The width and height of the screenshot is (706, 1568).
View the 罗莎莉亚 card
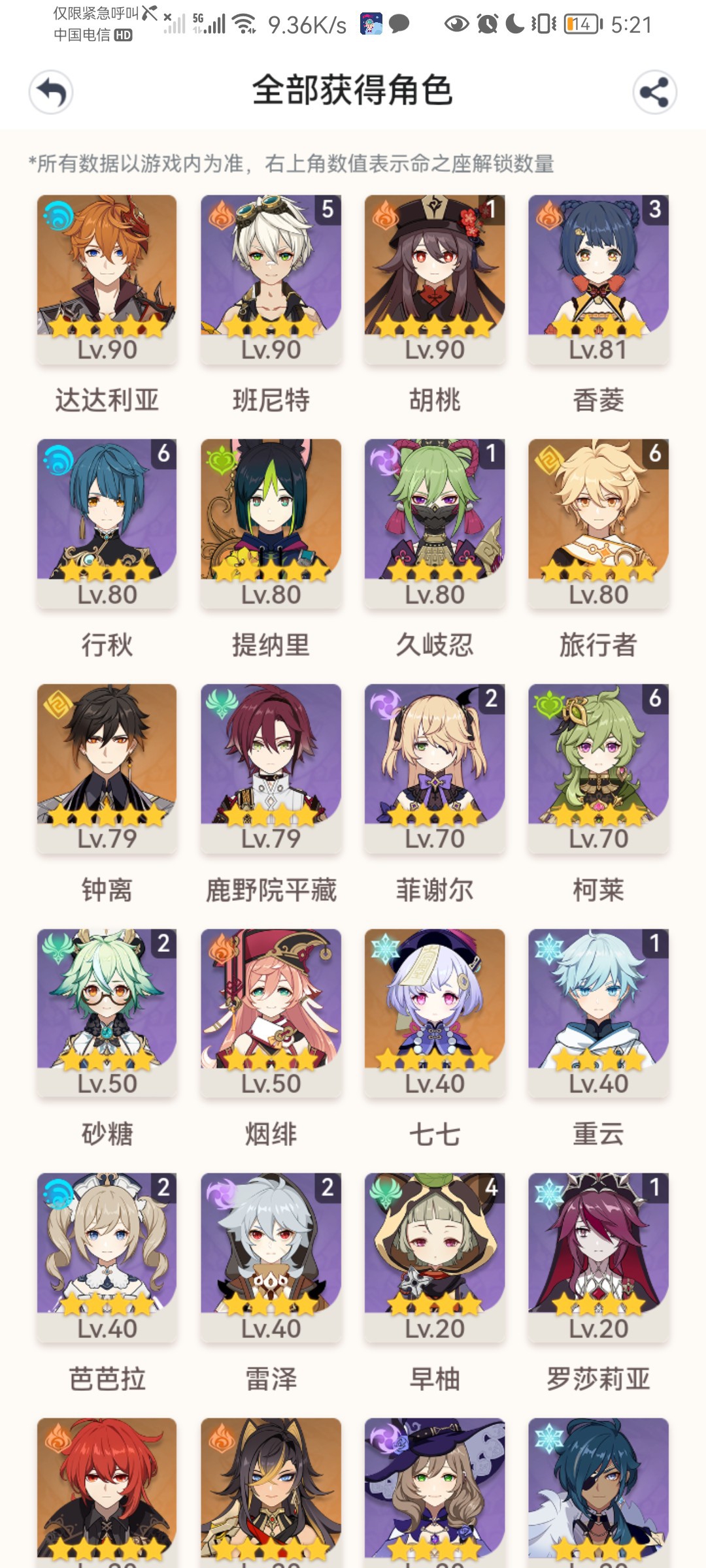click(x=598, y=1257)
